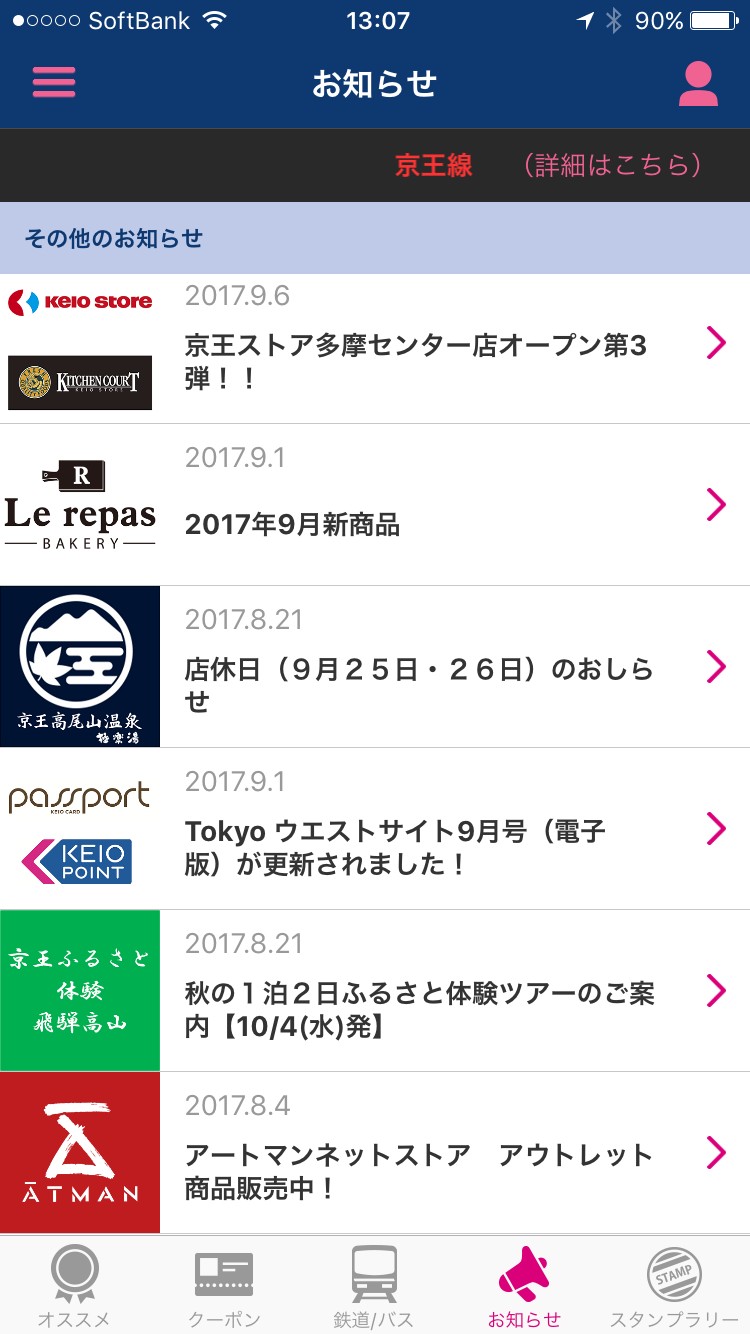
Task: Select the 鉄道/バス tab
Action: click(x=374, y=1286)
